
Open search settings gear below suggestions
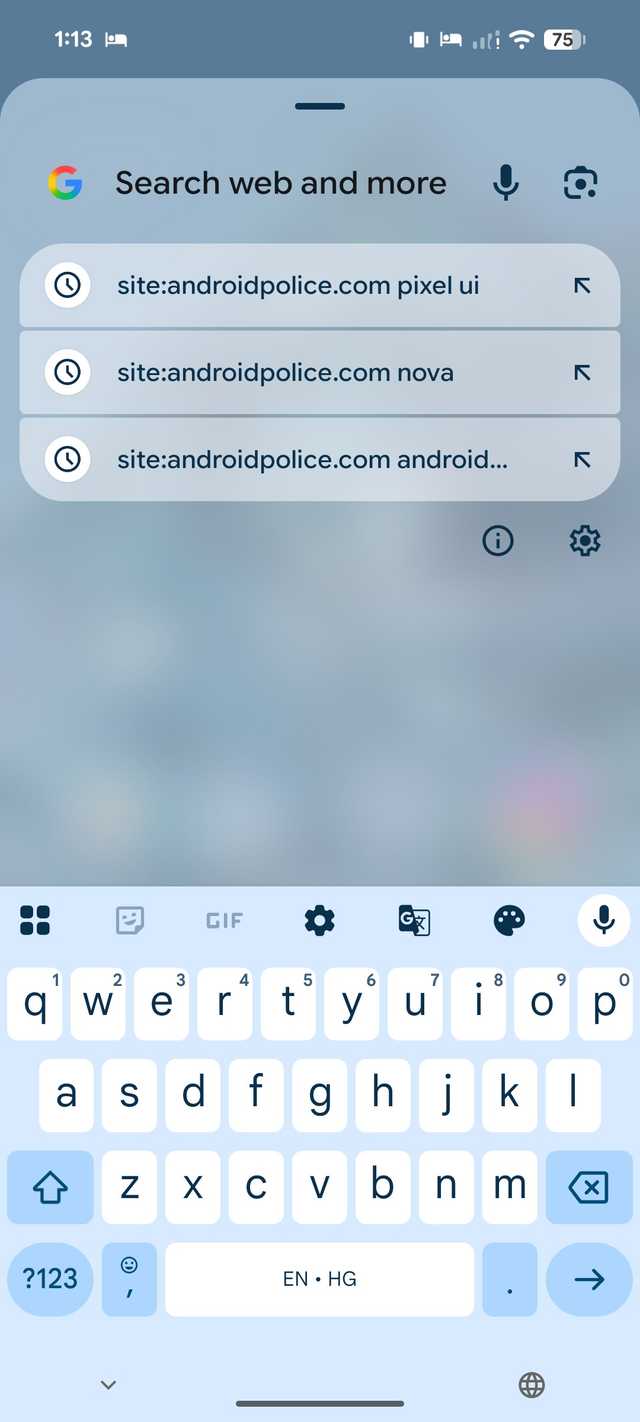point(584,541)
